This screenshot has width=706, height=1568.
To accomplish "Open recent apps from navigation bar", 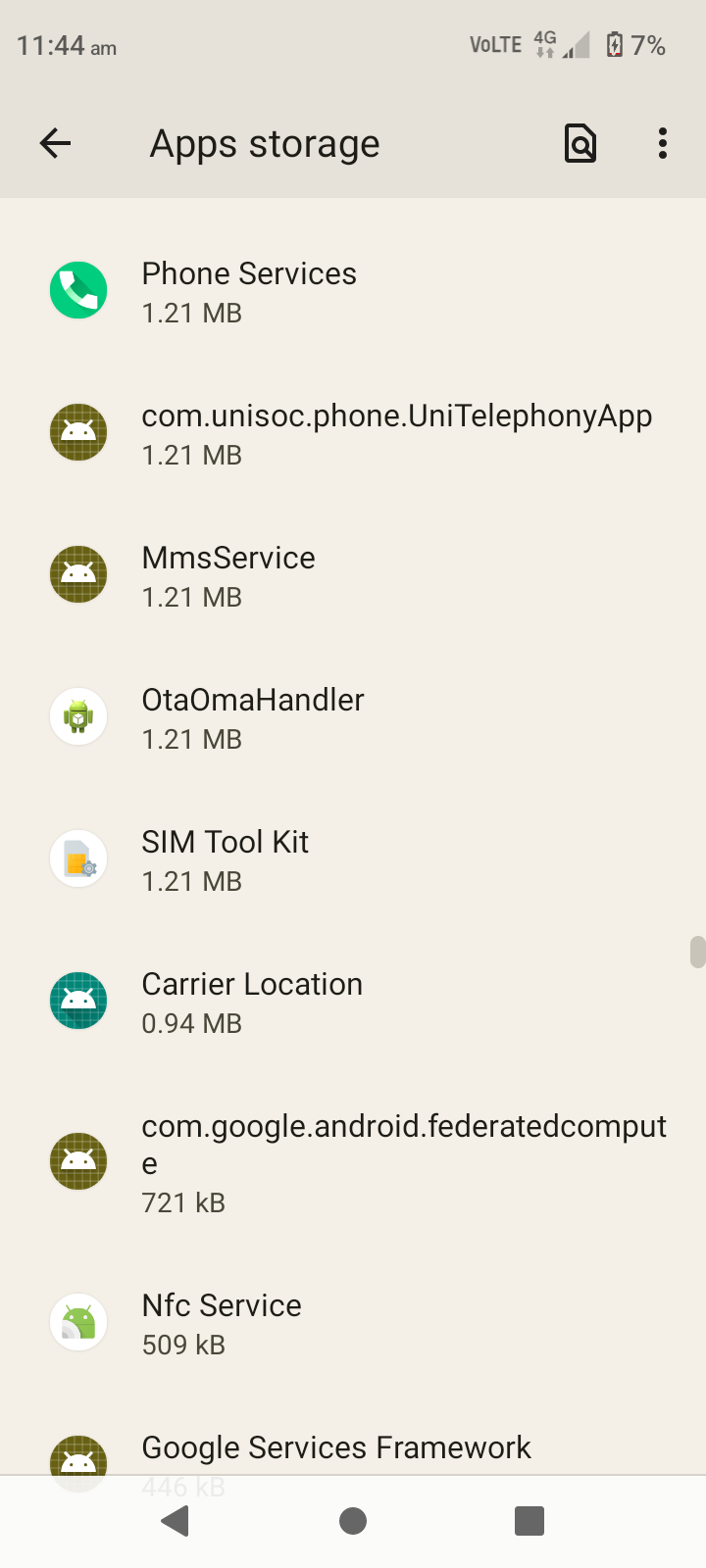I will coord(529,1521).
